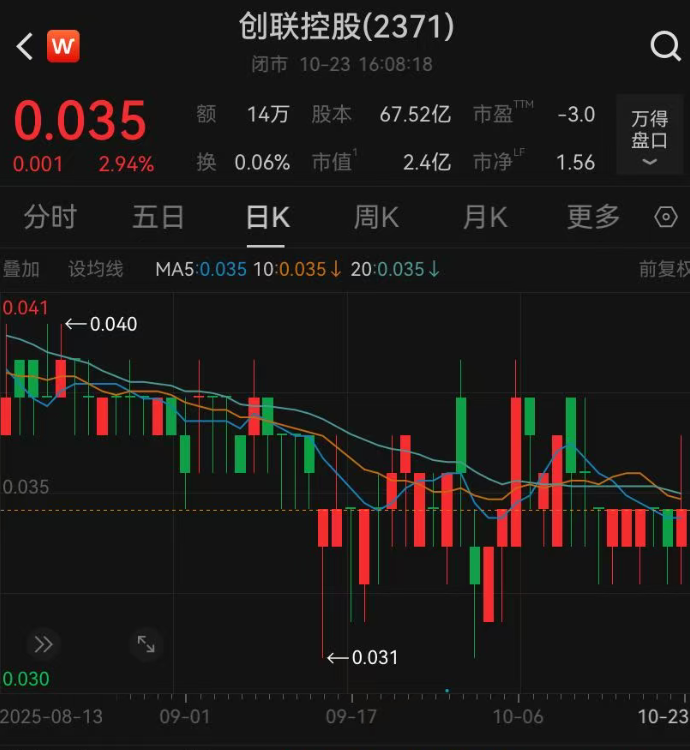
Task: Change the 前复权 adjustment mode
Action: 664,269
